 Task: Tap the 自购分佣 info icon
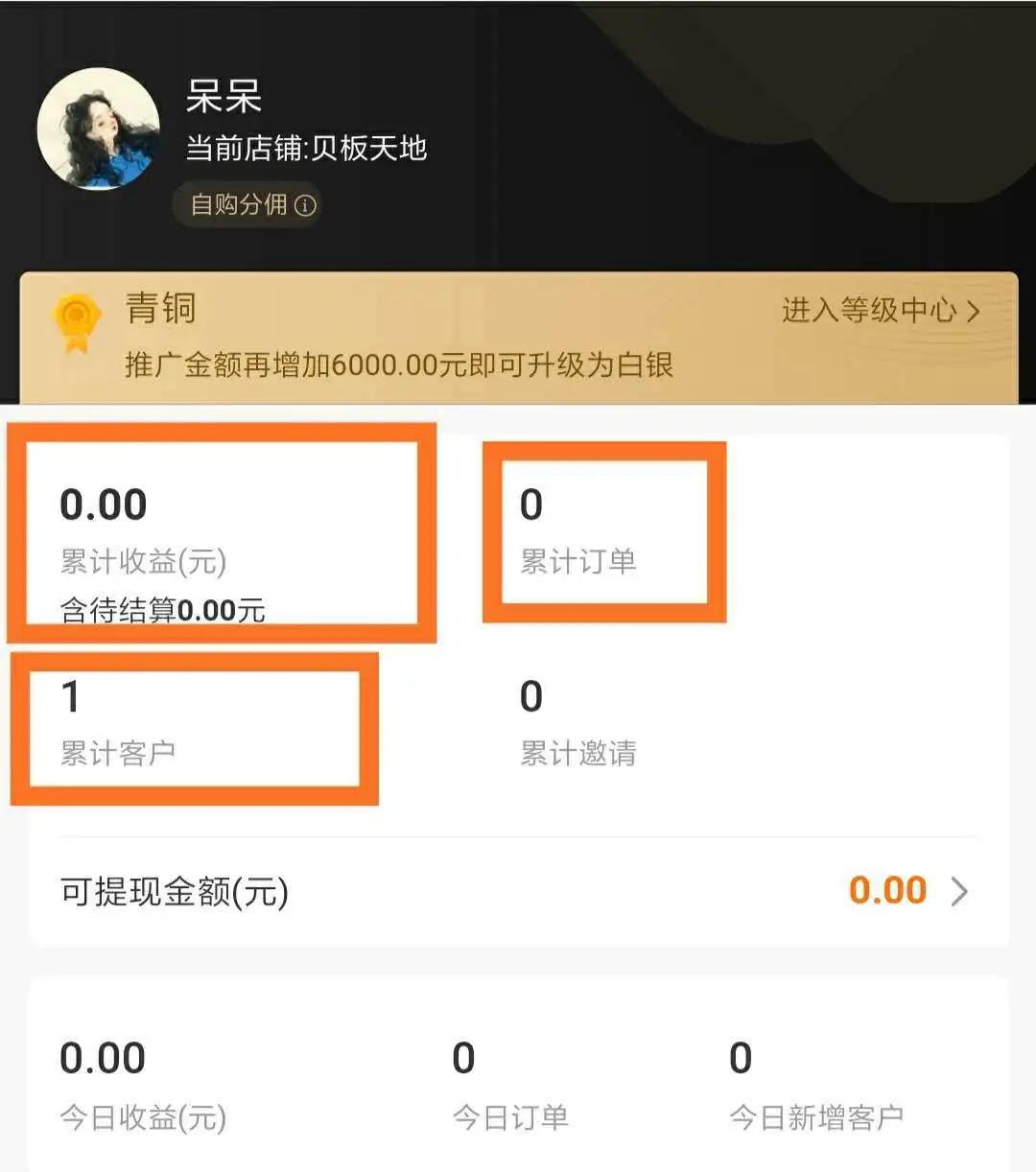point(307,205)
